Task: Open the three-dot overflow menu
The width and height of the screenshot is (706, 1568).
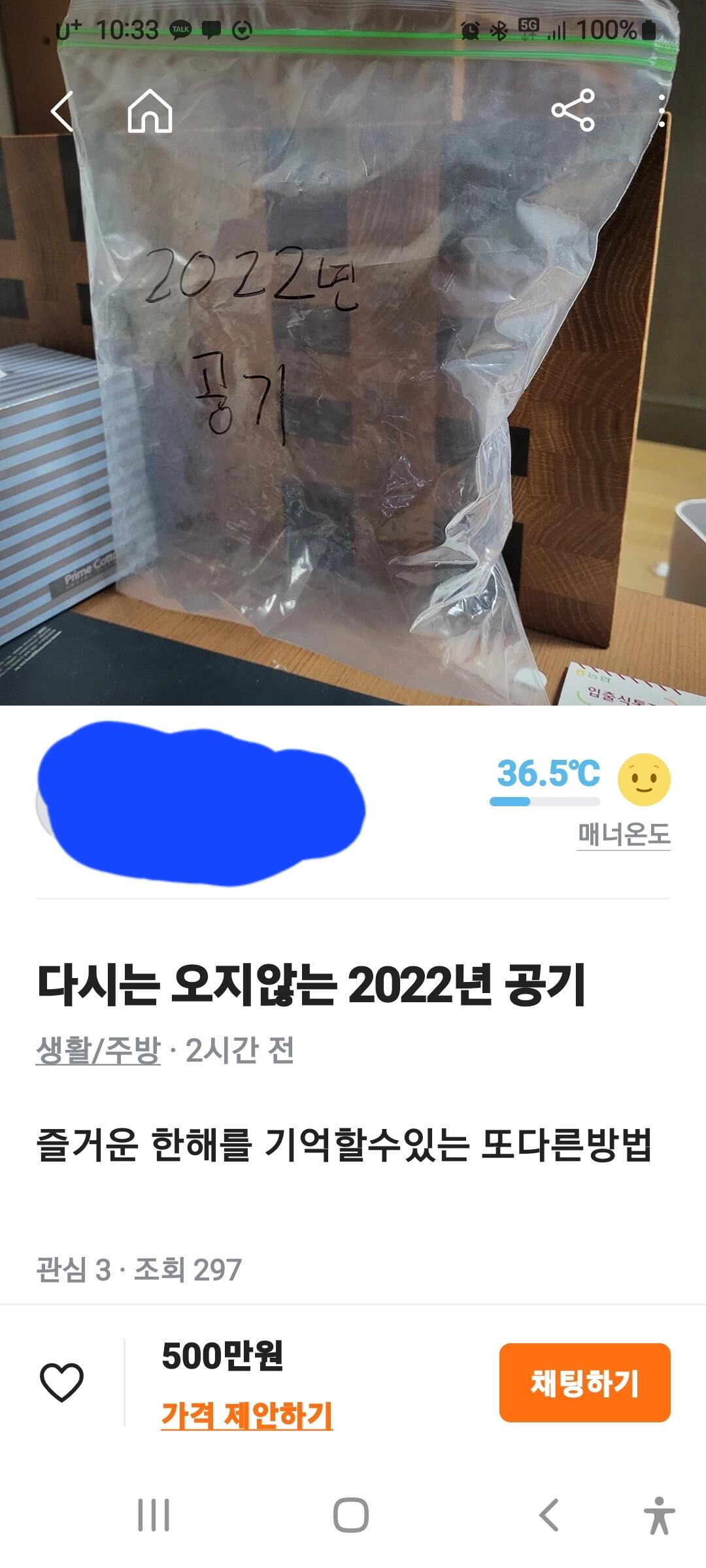Action: pyautogui.click(x=662, y=110)
